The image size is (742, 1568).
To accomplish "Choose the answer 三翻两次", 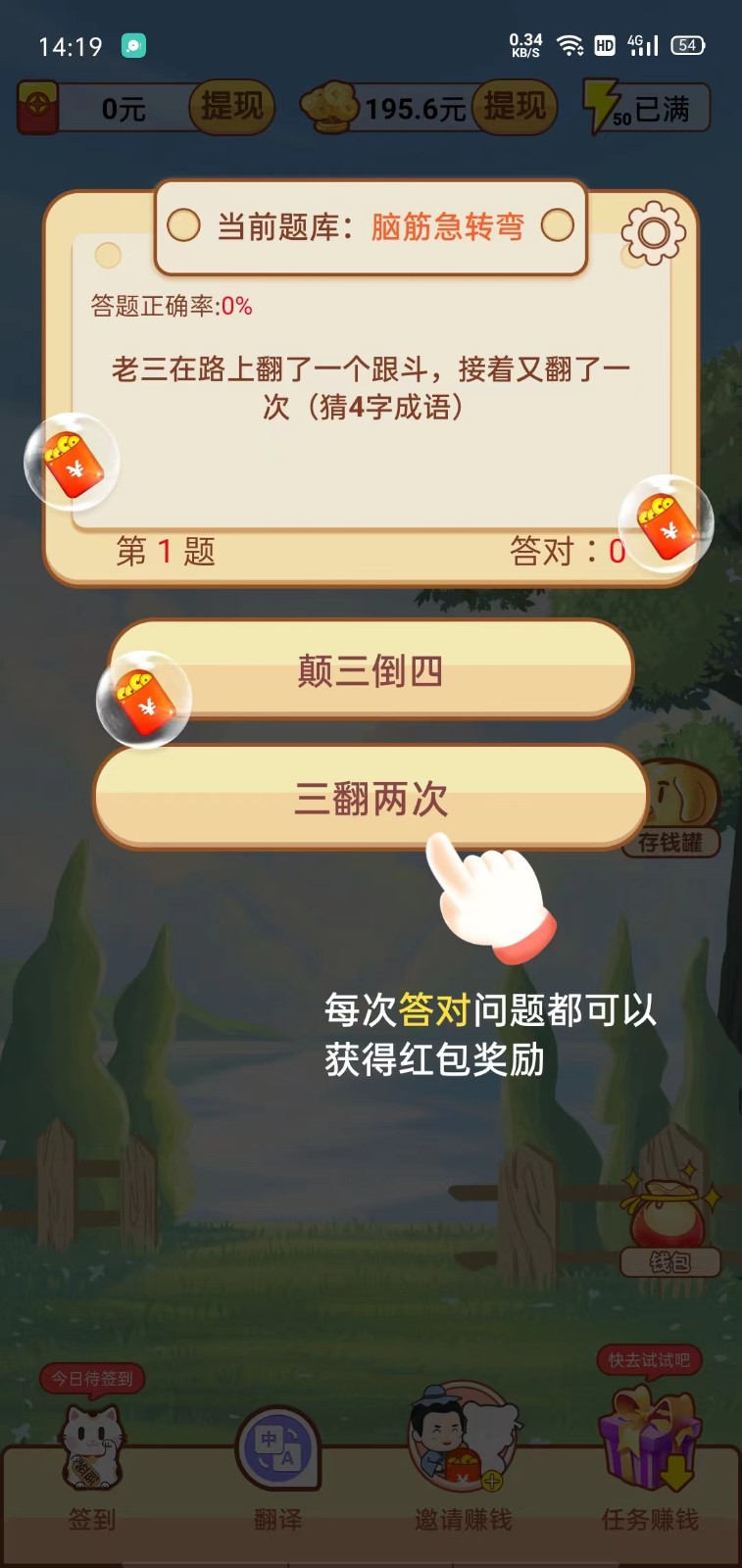I will 371,799.
